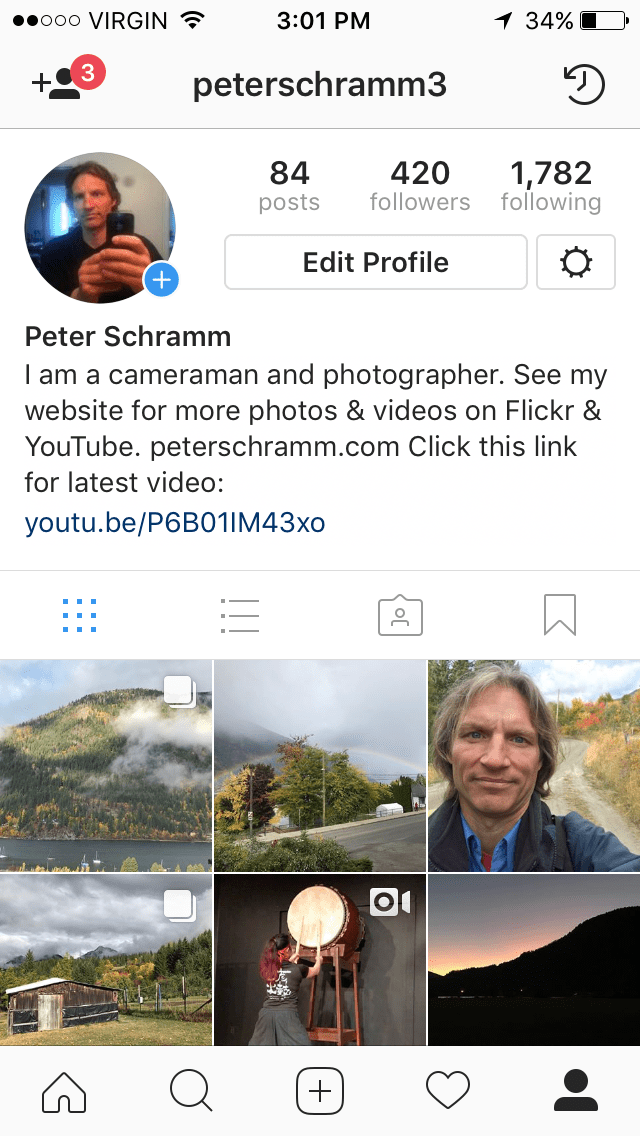Viewport: 640px width, 1136px height.
Task: Switch to grid view tab
Action: pyautogui.click(x=79, y=615)
